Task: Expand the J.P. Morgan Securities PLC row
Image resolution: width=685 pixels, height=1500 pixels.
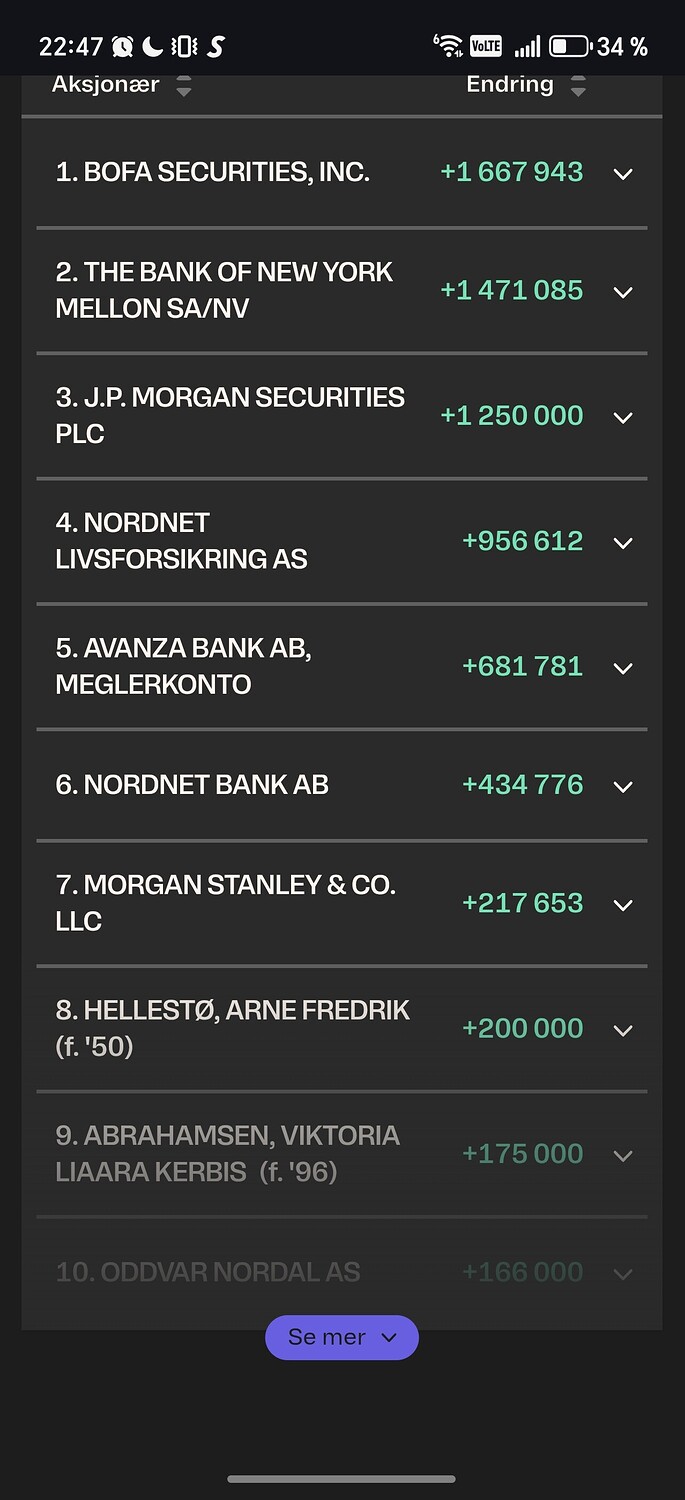Action: [623, 417]
